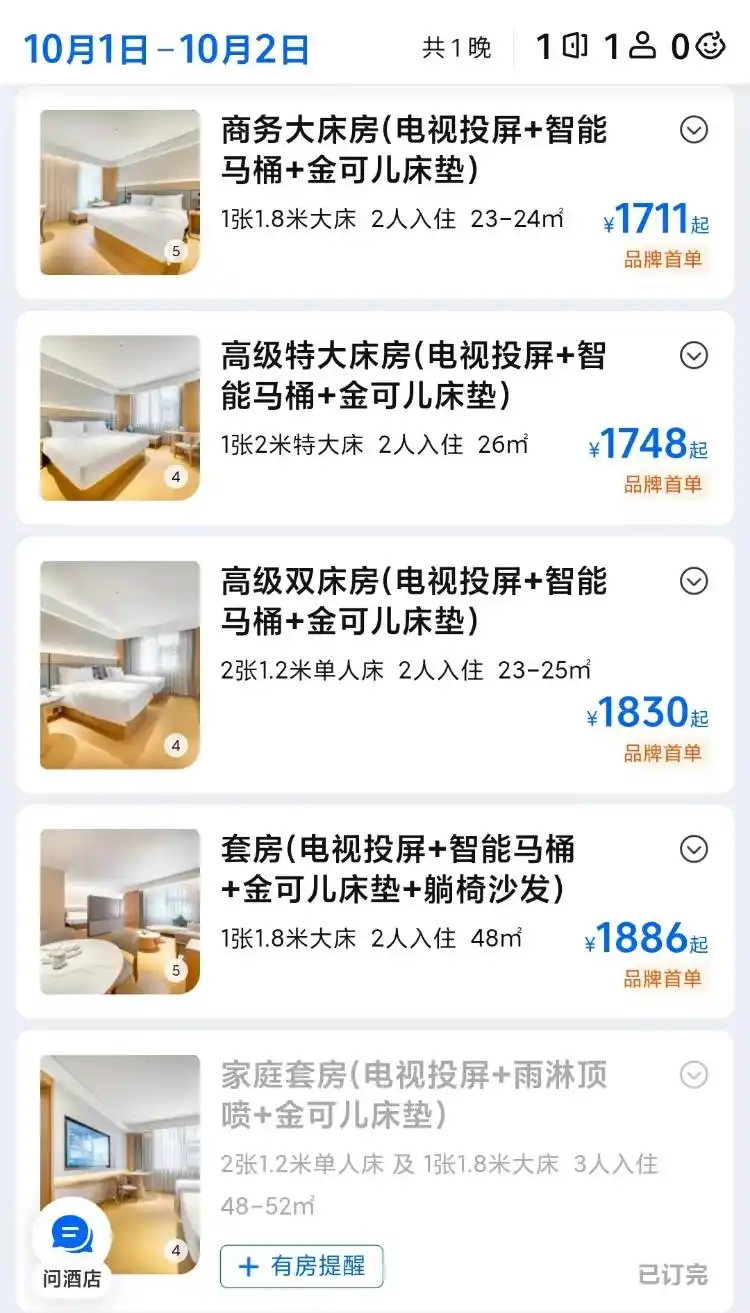
Task: View the 商务大床房 photo thumbnail
Action: click(118, 190)
